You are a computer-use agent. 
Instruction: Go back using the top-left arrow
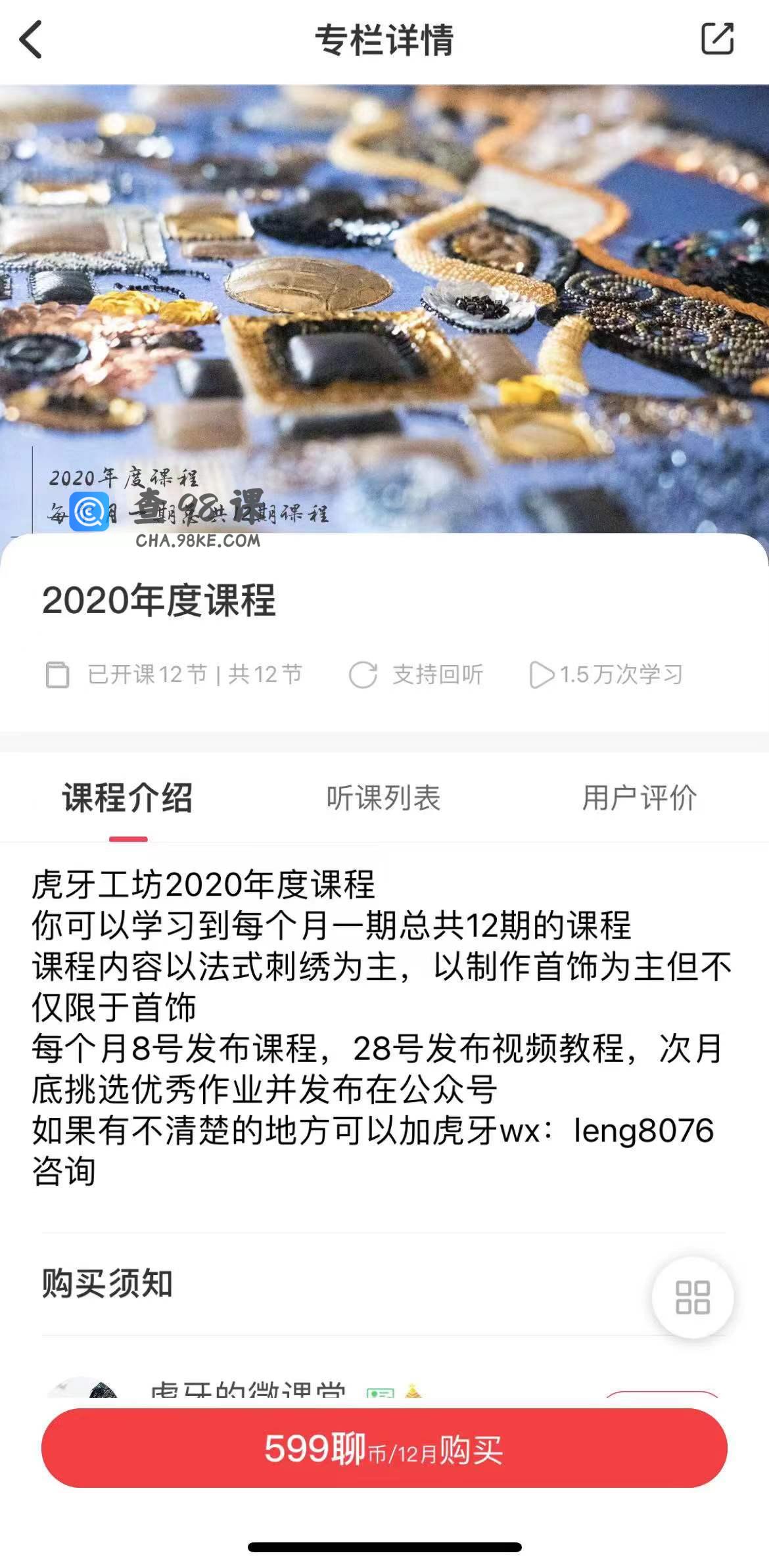31,39
